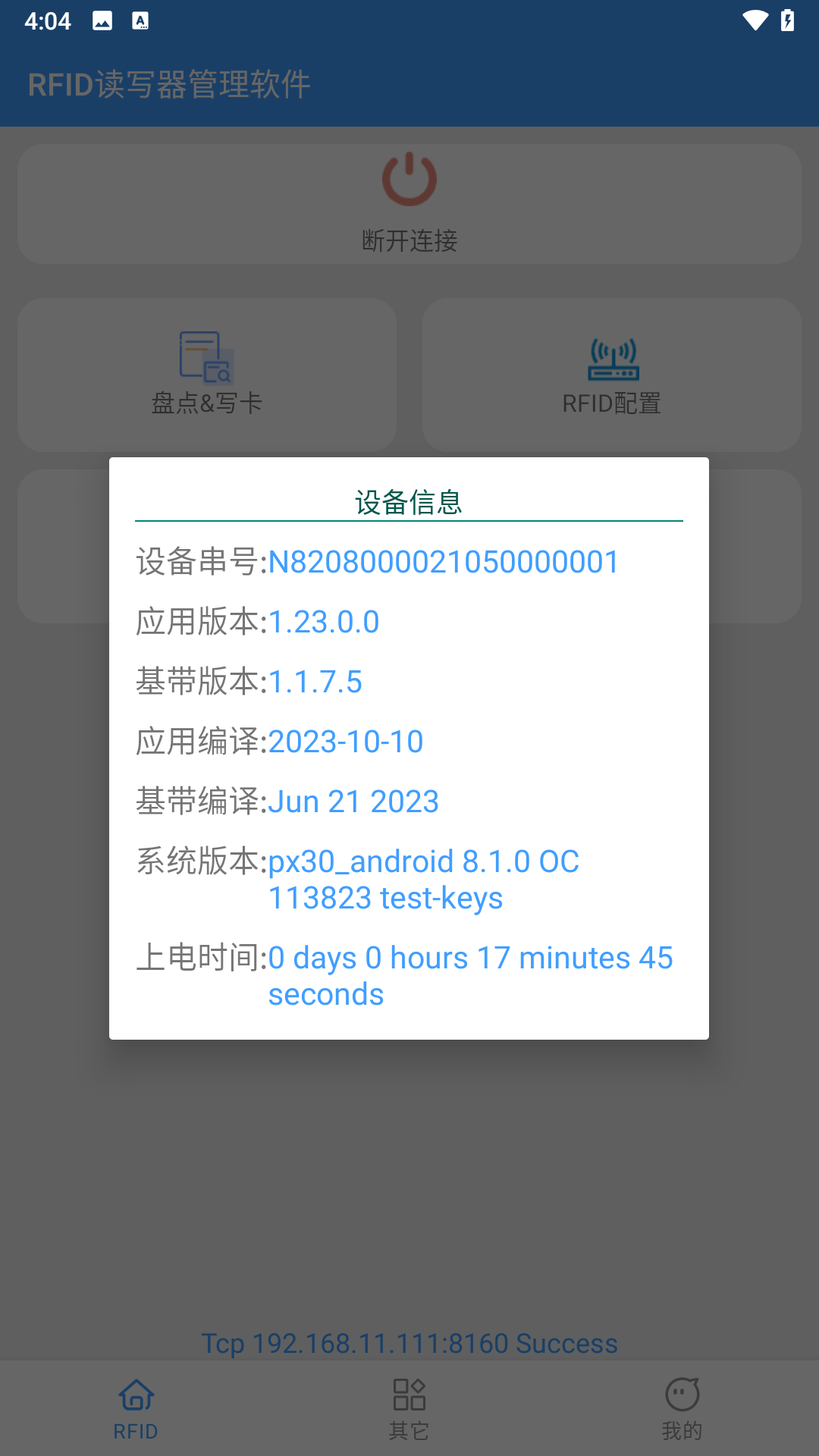Open the 我的 tab
Viewport: 819px width, 1456px height.
pos(682,1408)
